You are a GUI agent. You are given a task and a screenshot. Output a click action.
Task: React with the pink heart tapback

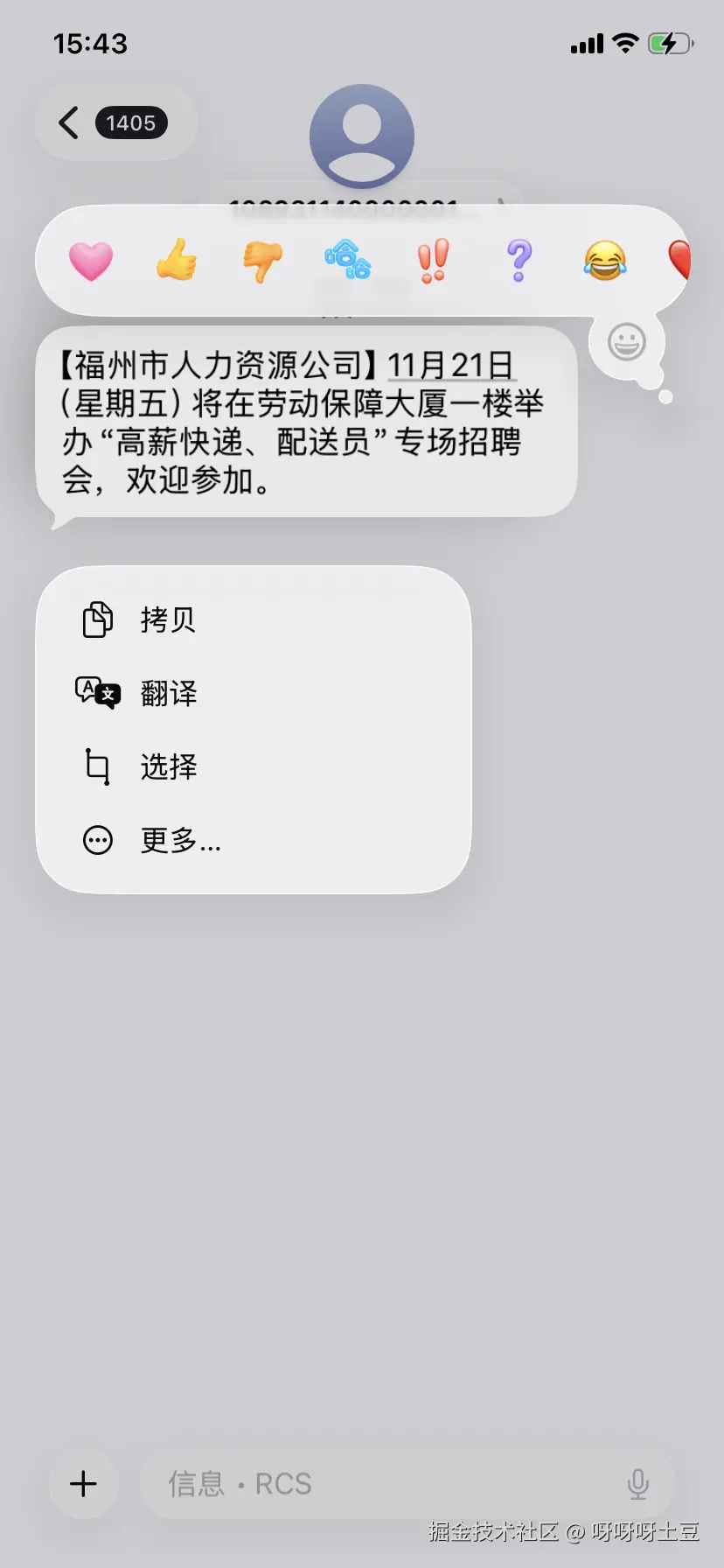[91, 260]
